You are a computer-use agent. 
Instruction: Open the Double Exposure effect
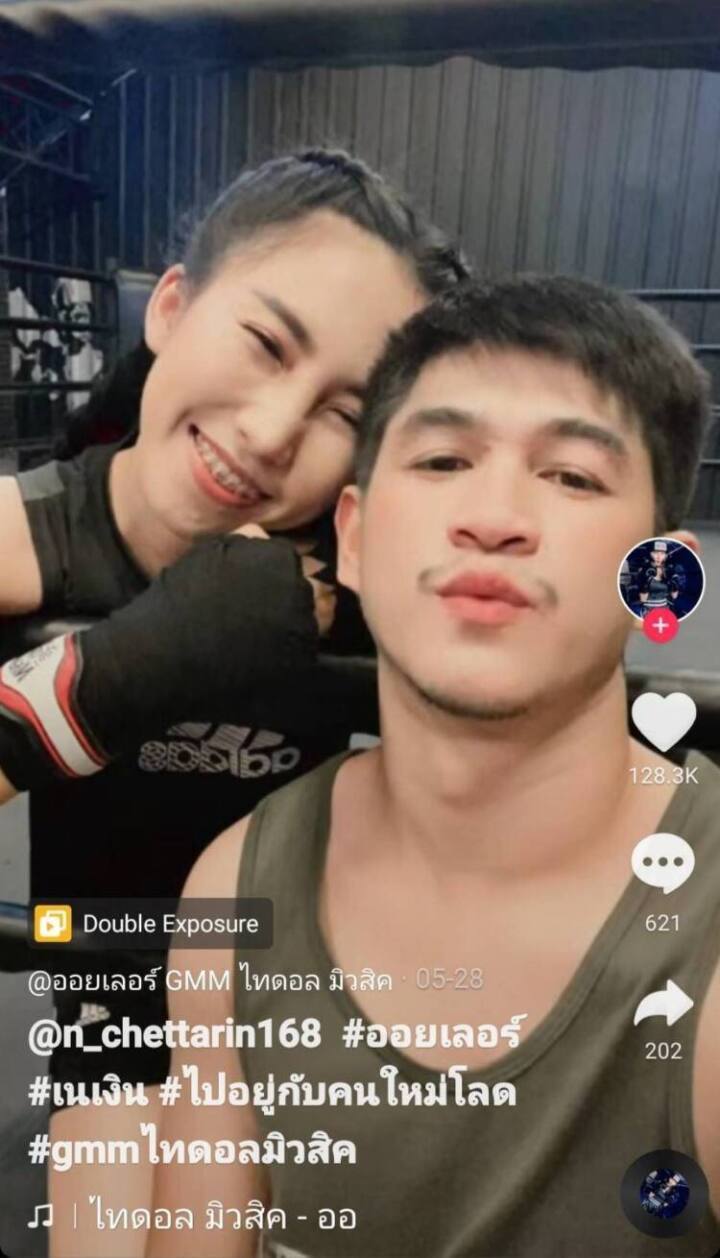click(152, 924)
